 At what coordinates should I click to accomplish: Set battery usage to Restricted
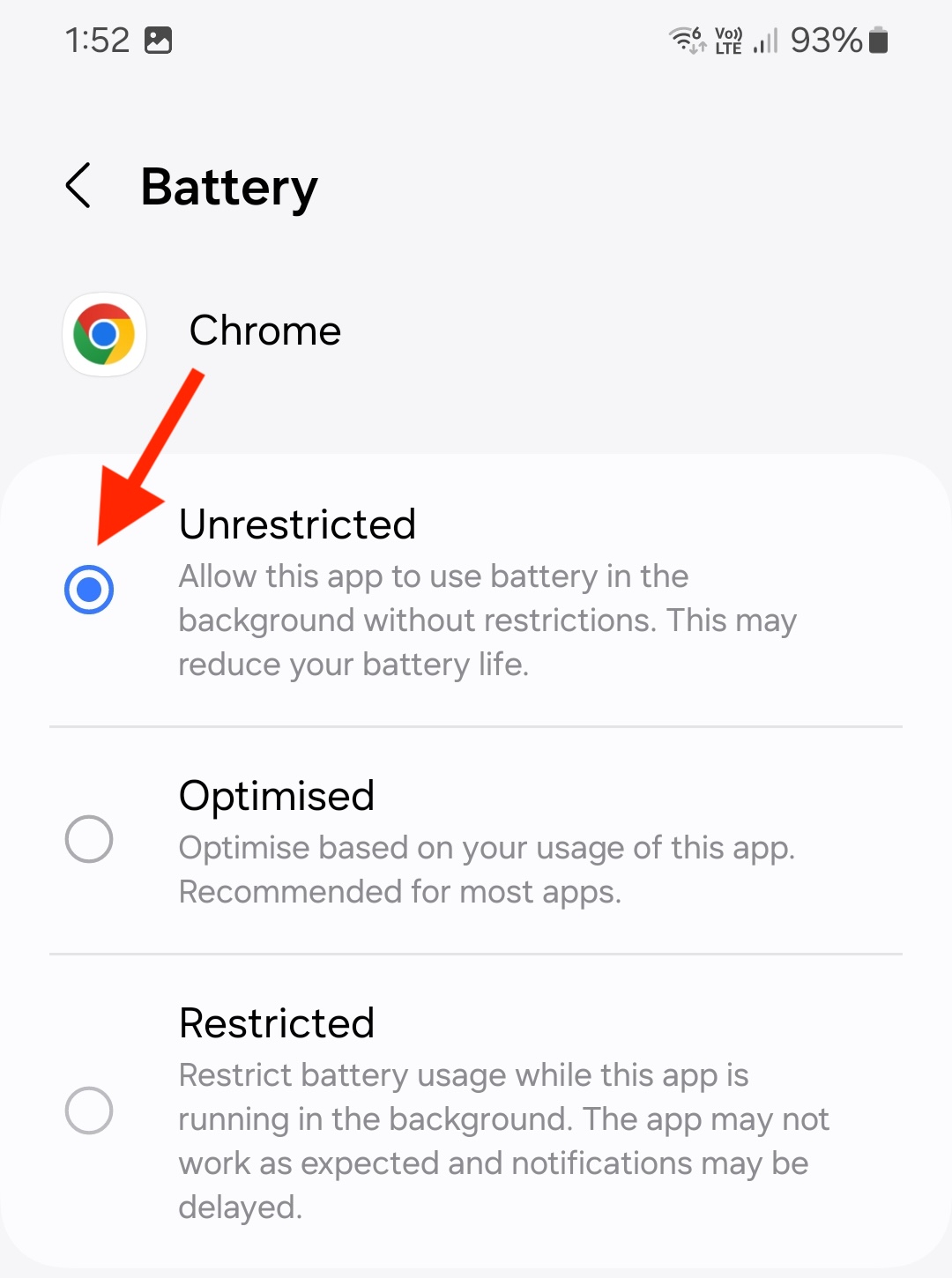click(x=89, y=1111)
